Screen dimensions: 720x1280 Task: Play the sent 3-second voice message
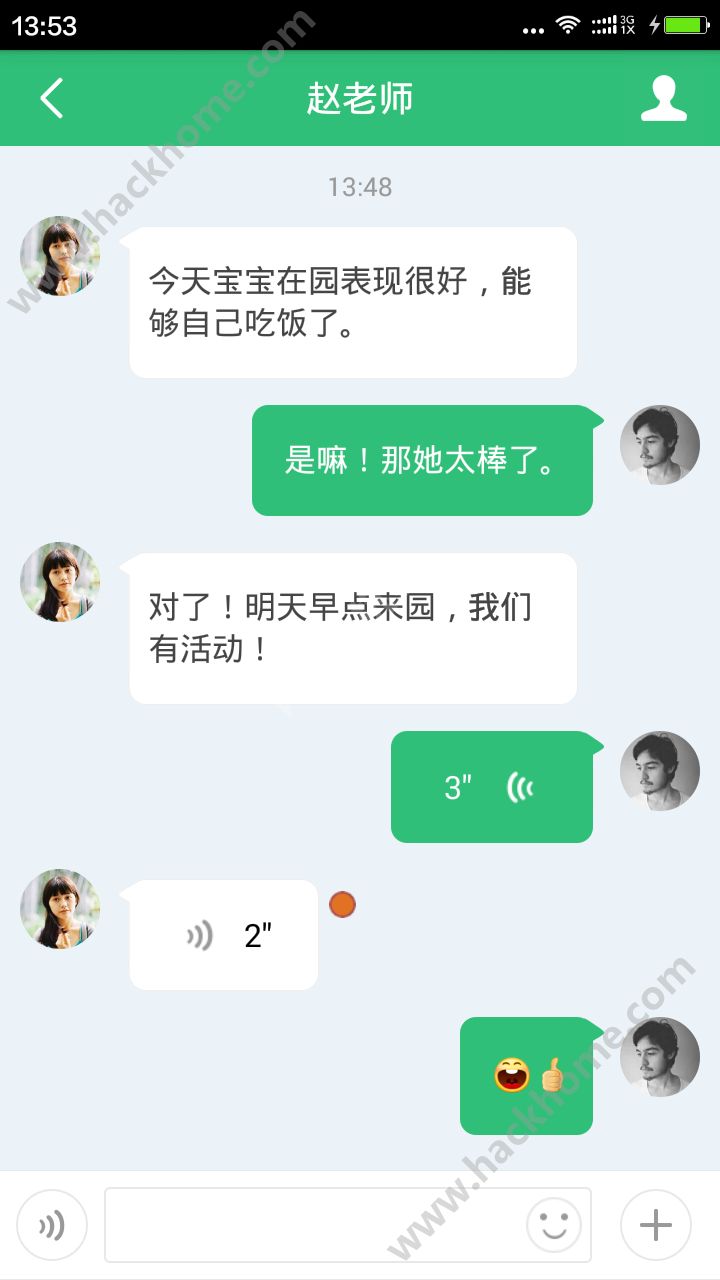[491, 787]
